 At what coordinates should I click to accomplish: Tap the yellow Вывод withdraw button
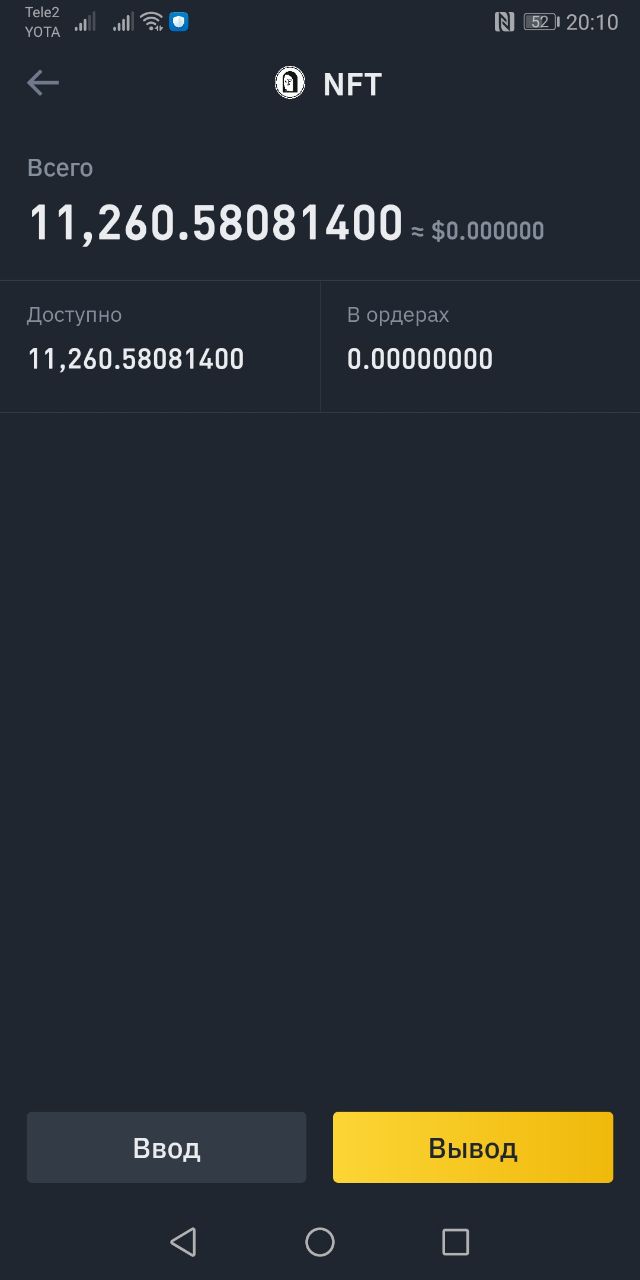click(473, 1148)
